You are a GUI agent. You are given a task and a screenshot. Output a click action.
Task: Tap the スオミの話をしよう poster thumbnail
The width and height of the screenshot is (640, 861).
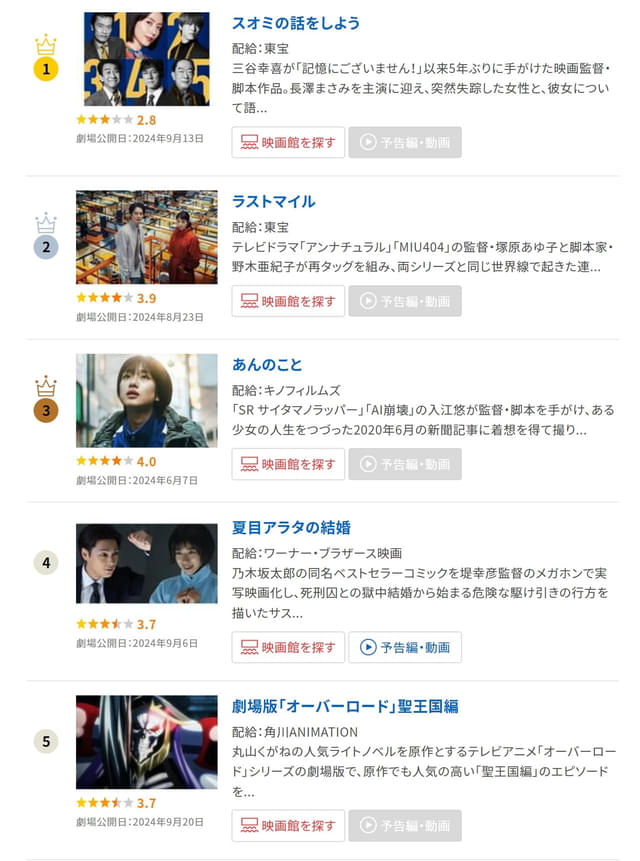coord(146,59)
